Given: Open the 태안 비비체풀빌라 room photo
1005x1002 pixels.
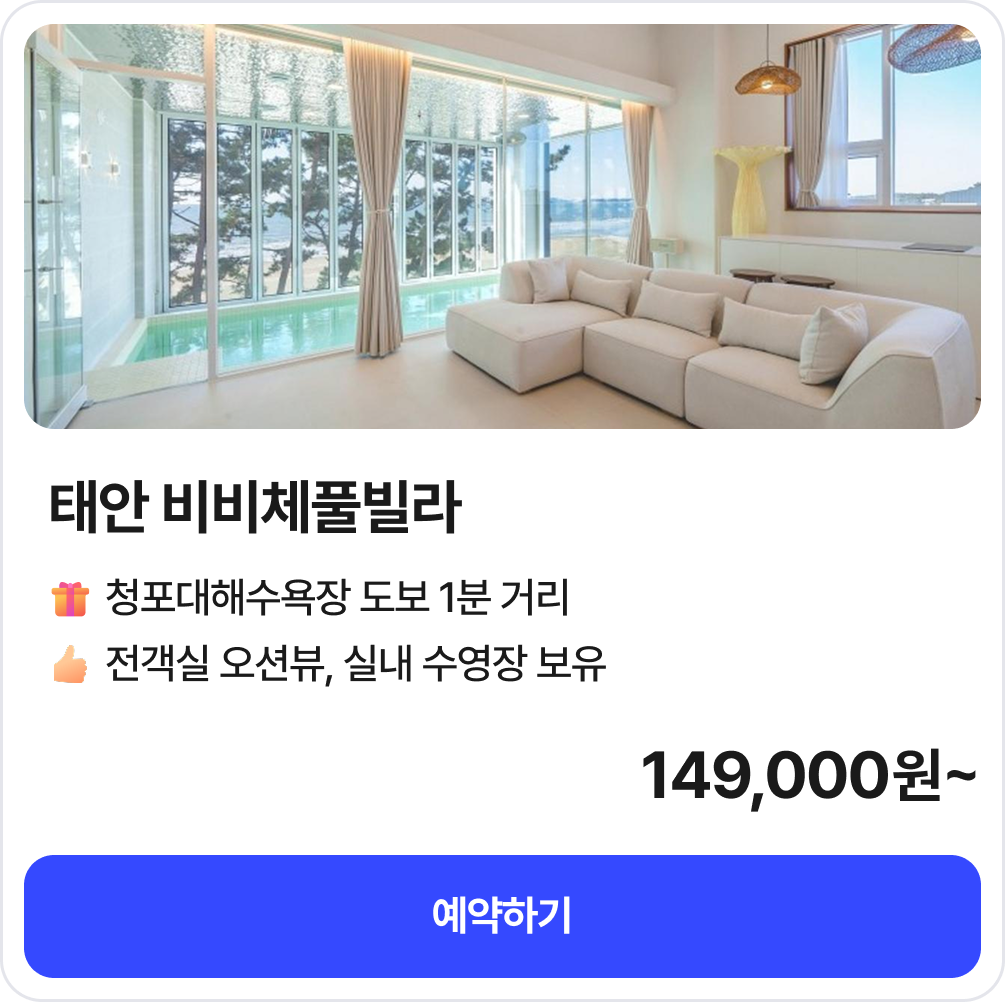Looking at the screenshot, I should coord(502,227).
